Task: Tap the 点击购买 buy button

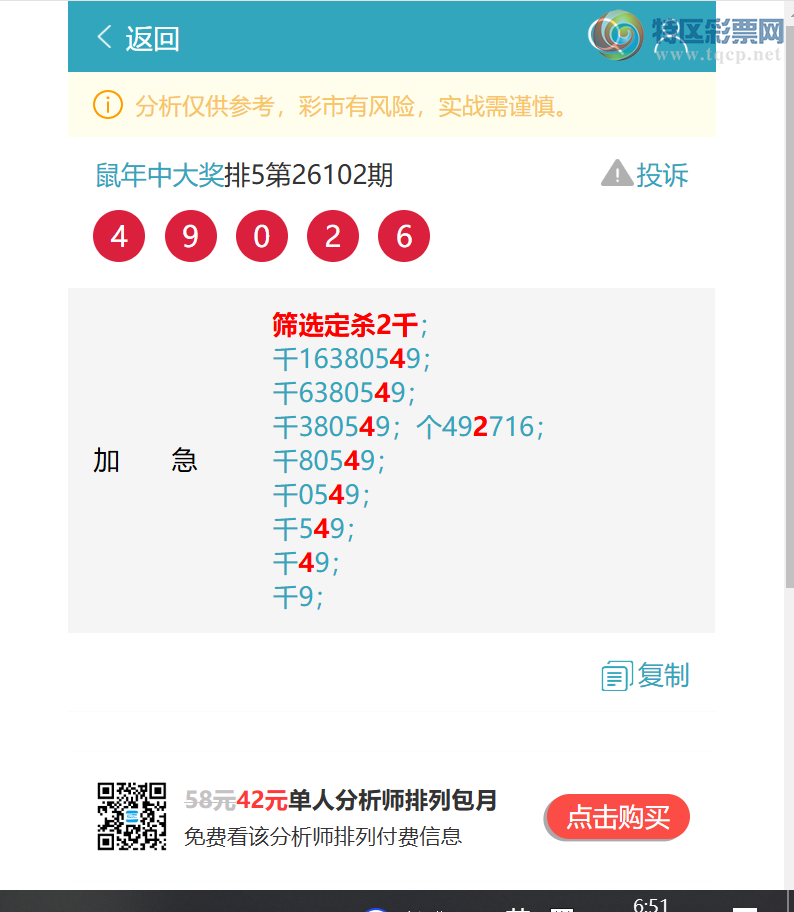Action: (x=617, y=817)
